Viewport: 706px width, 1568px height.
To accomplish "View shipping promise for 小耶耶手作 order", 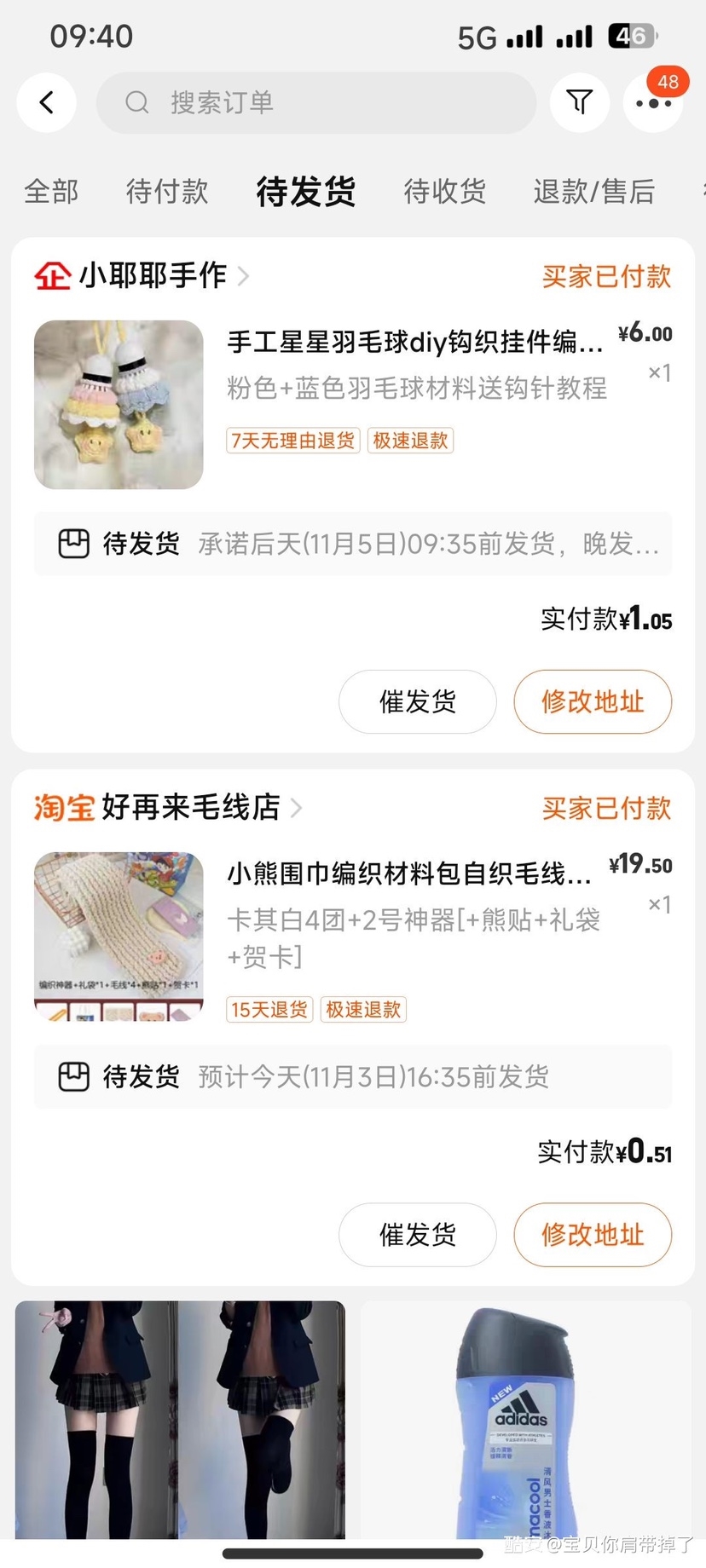I will [353, 544].
